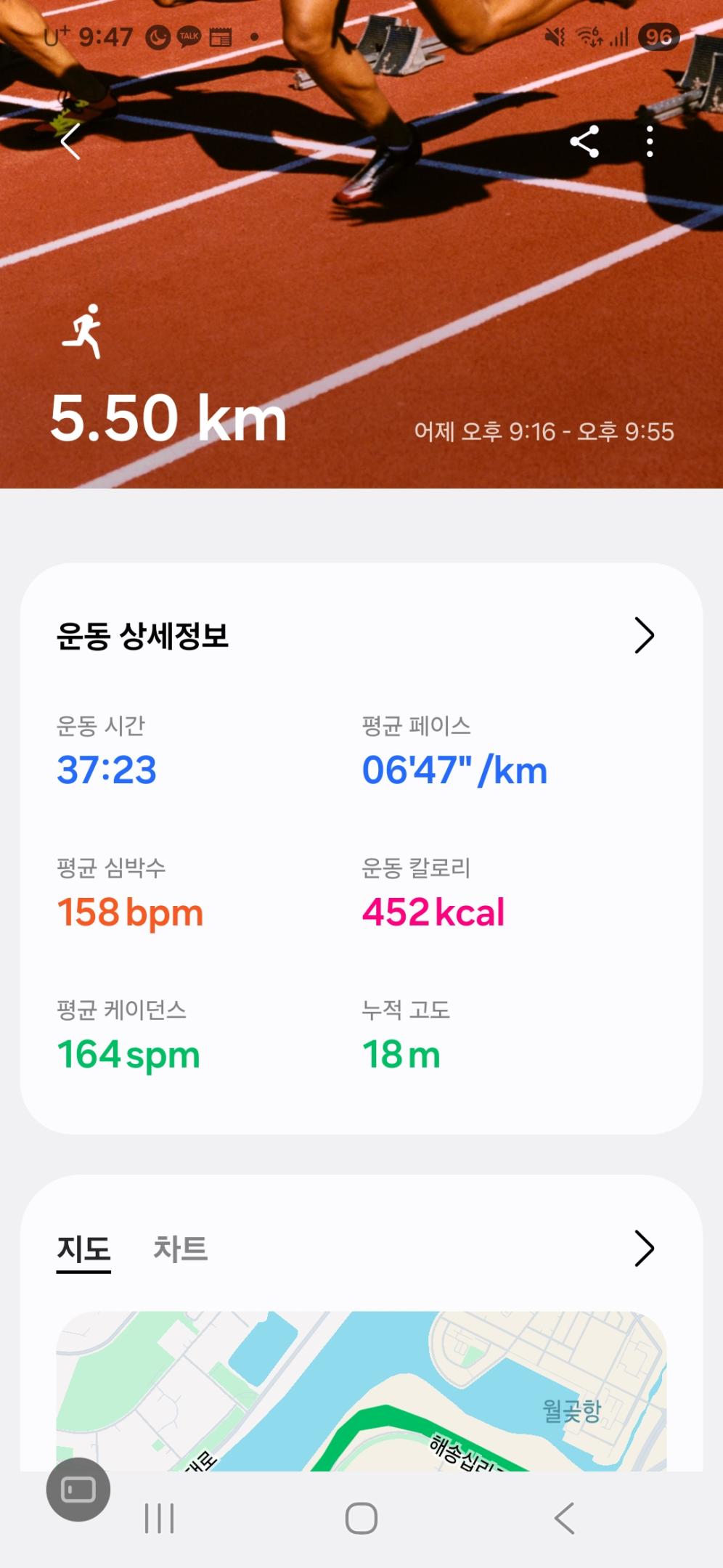Viewport: 723px width, 1568px height.
Task: Share this 5.50 km running workout
Action: click(584, 142)
